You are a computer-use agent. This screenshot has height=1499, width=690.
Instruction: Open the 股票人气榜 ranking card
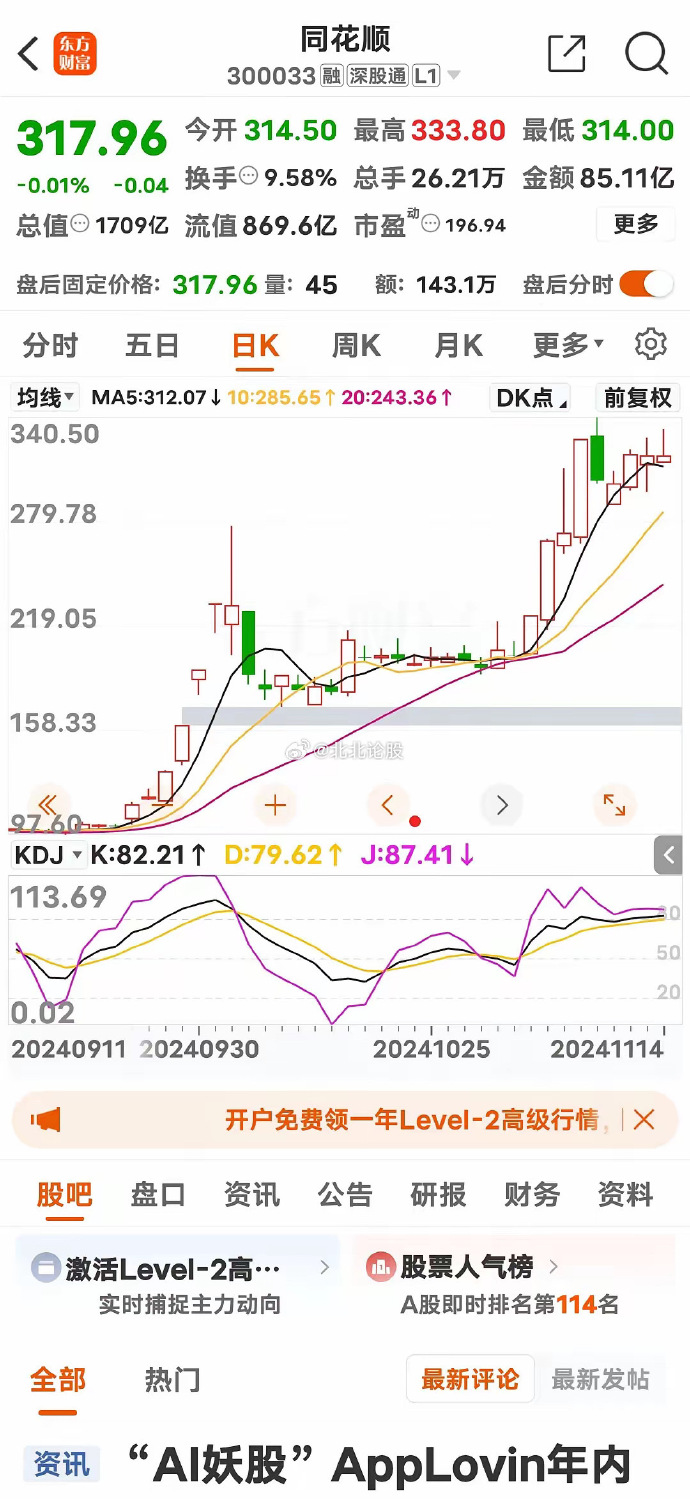pos(470,1268)
